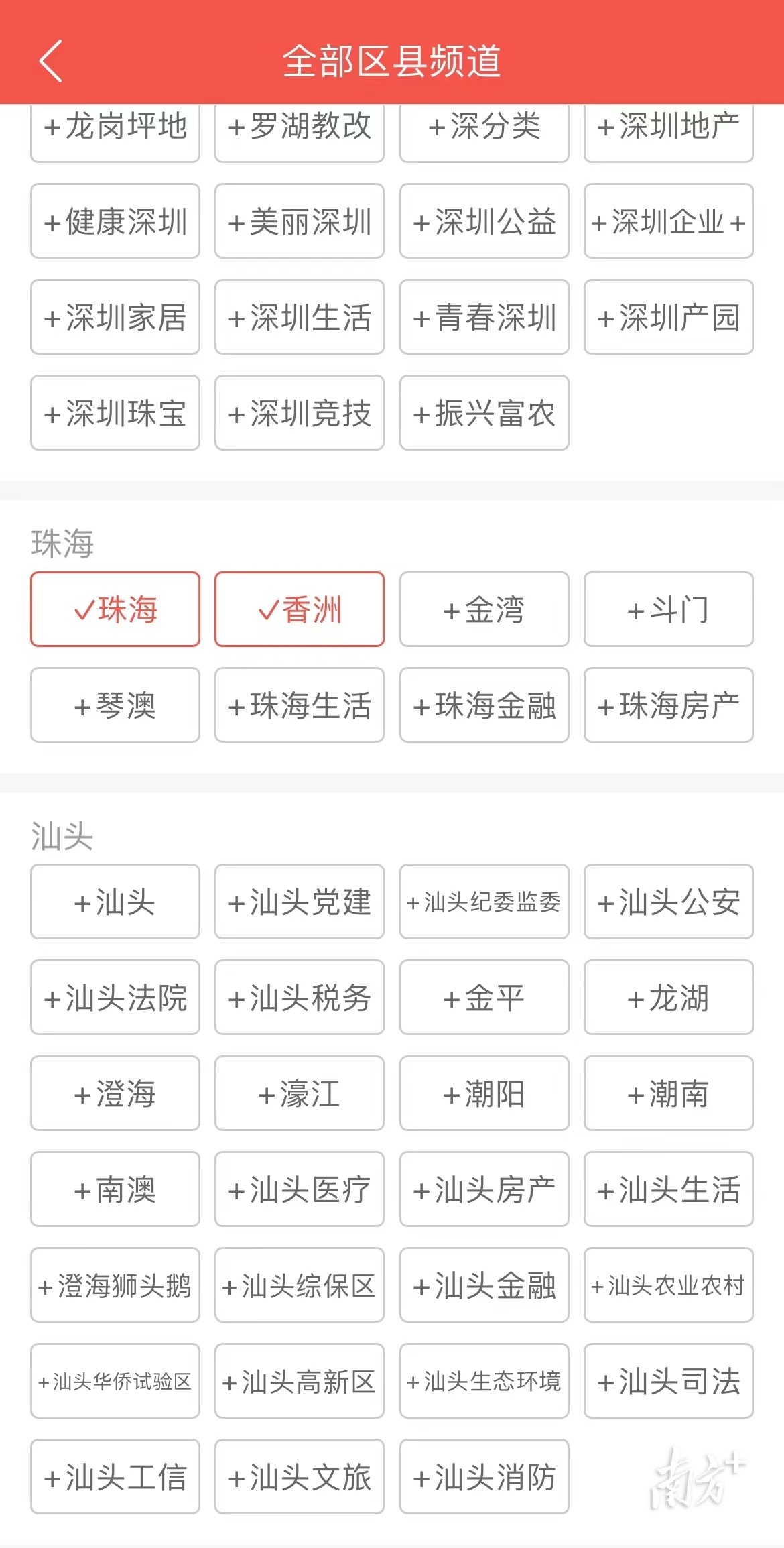Add the 汕头党建 channel
Viewport: 784px width, 1548px height.
coord(300,902)
